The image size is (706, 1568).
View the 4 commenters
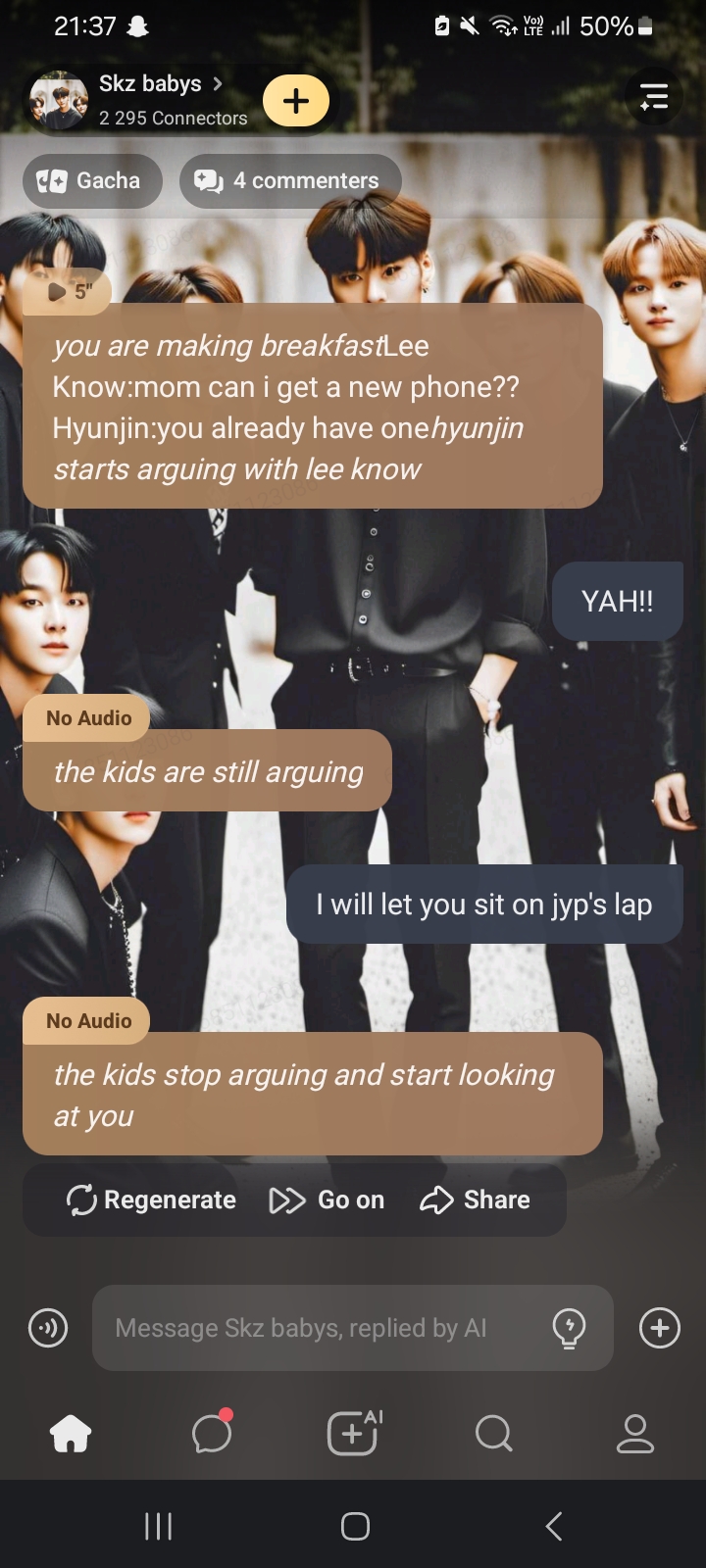(x=290, y=181)
